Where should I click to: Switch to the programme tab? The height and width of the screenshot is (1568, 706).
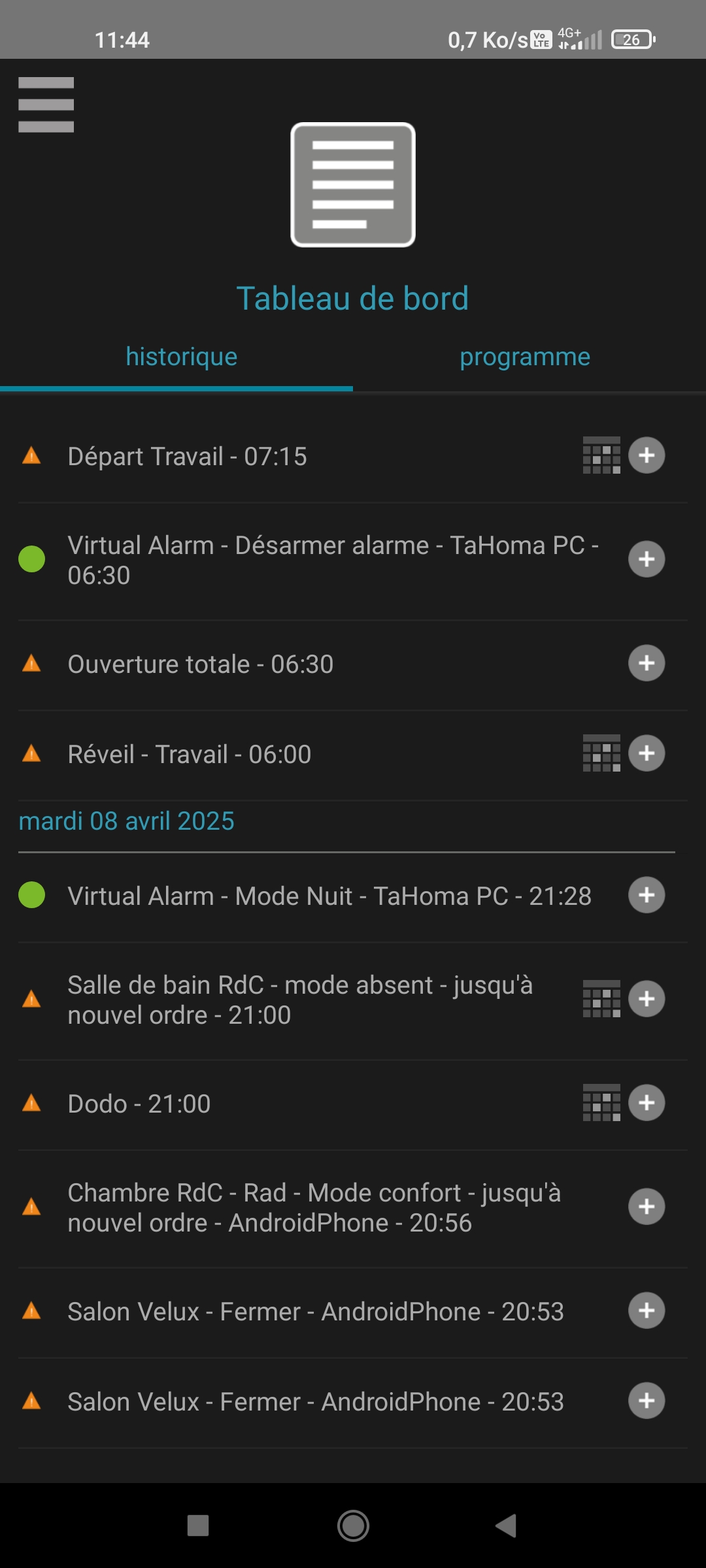[525, 357]
